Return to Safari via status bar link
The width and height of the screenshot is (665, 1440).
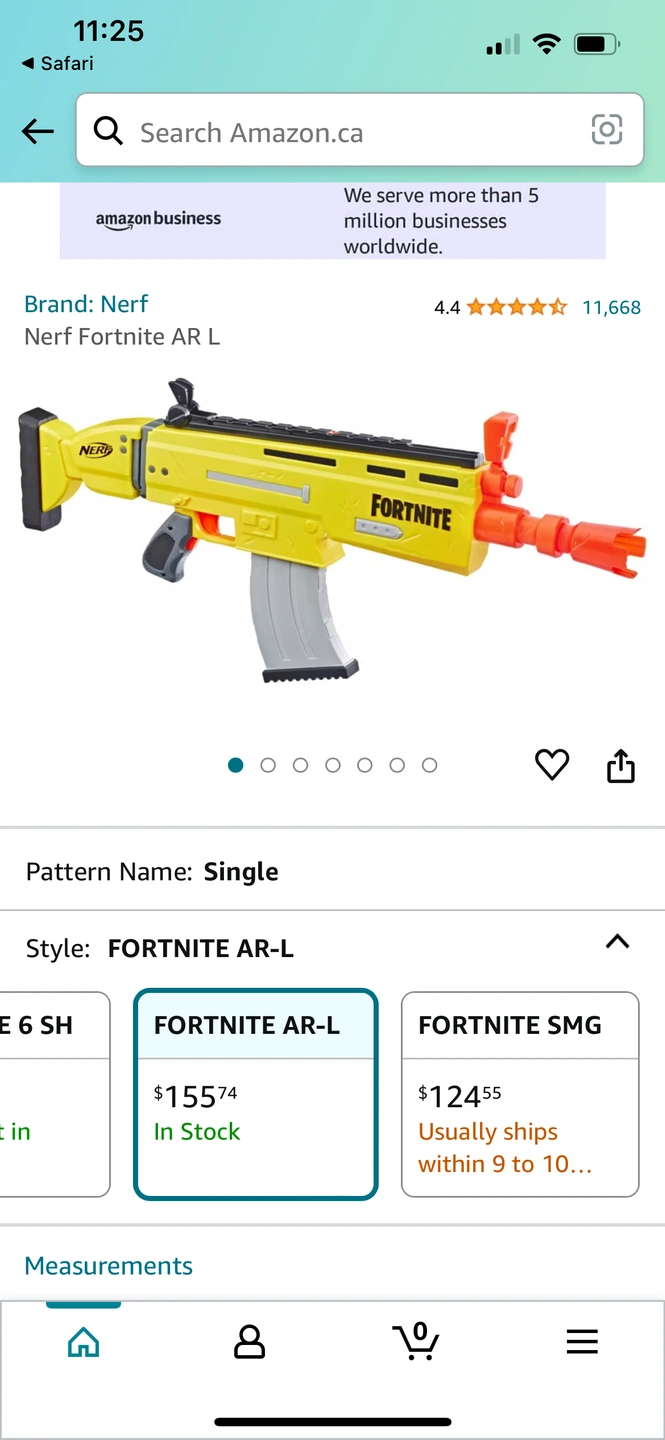[58, 63]
